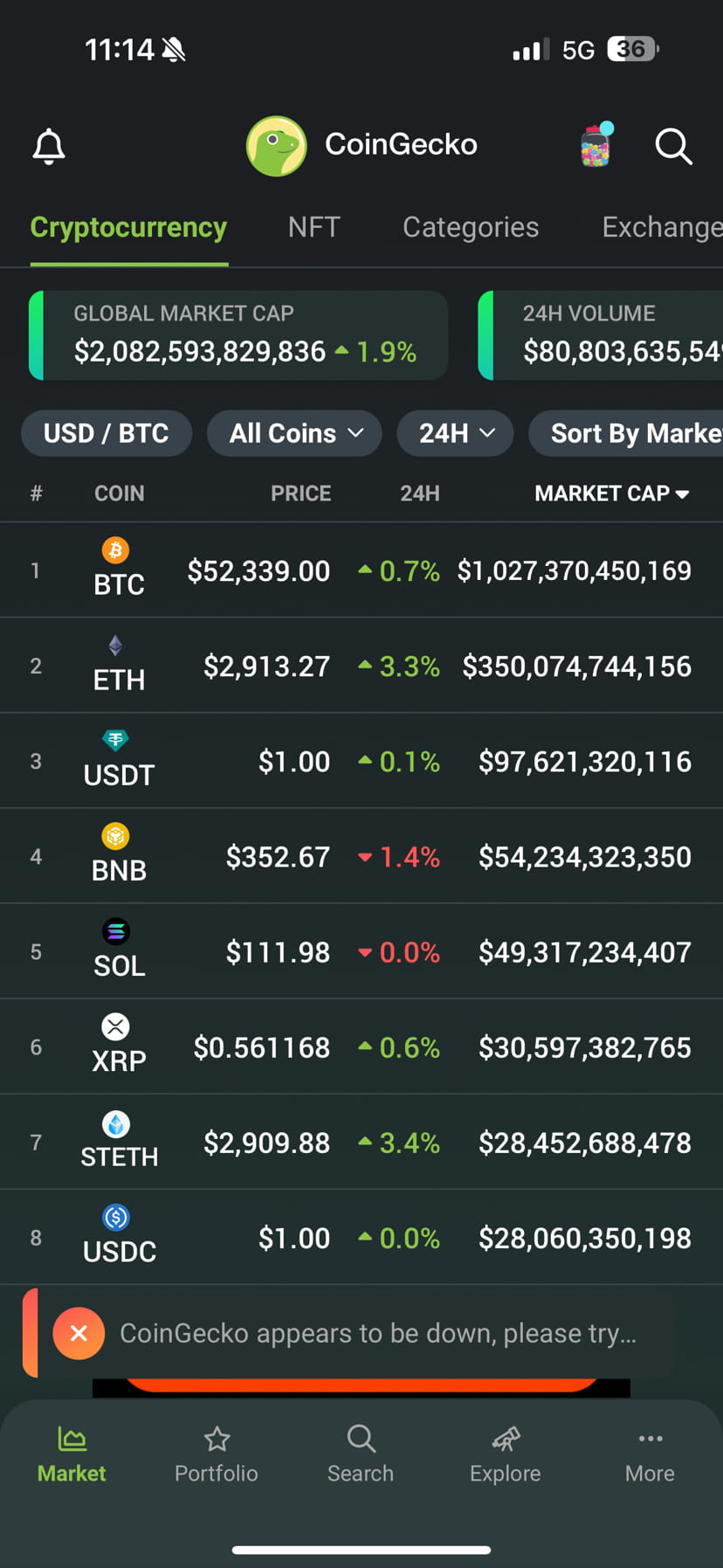The width and height of the screenshot is (723, 1568).
Task: Dismiss the CoinGecko down error banner
Action: pyautogui.click(x=79, y=1334)
